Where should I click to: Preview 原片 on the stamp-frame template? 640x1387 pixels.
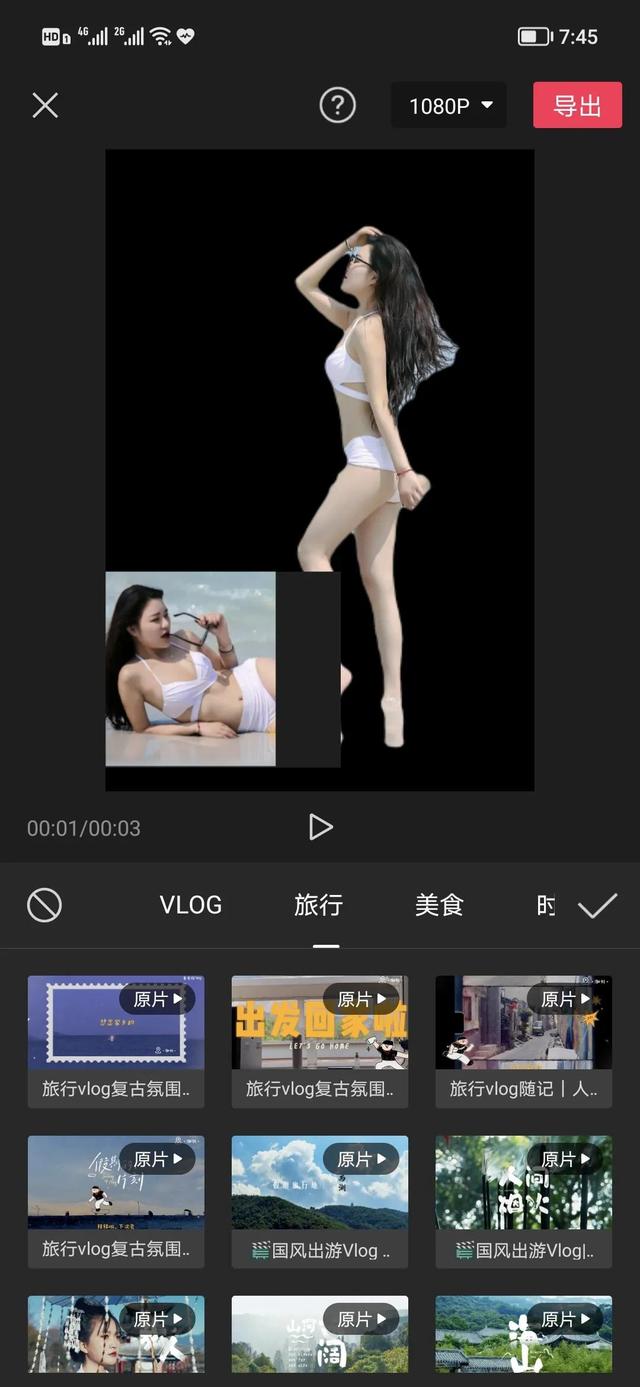point(158,999)
